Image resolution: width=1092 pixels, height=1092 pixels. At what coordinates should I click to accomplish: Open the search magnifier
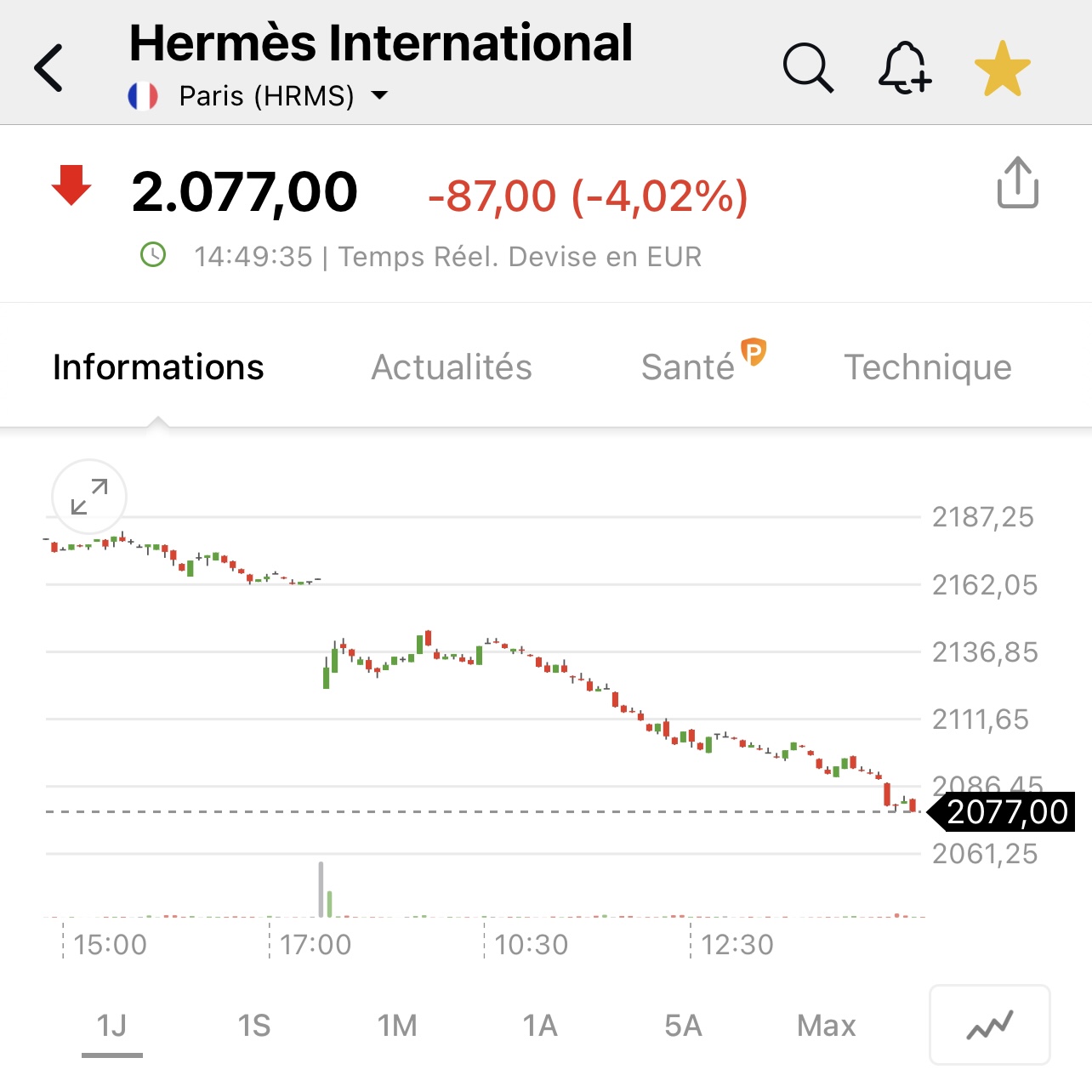pyautogui.click(x=807, y=67)
